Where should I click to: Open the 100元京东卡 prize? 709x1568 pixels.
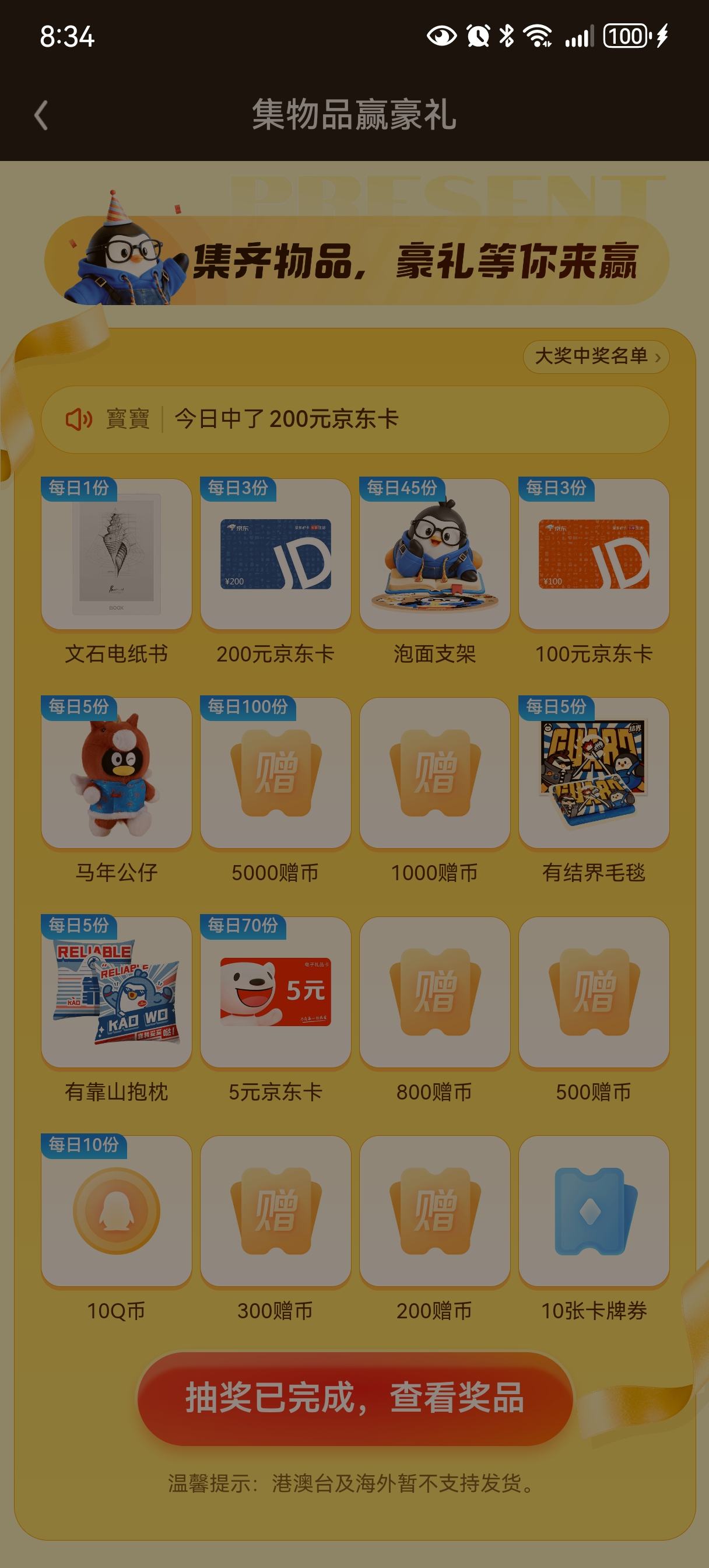[594, 554]
